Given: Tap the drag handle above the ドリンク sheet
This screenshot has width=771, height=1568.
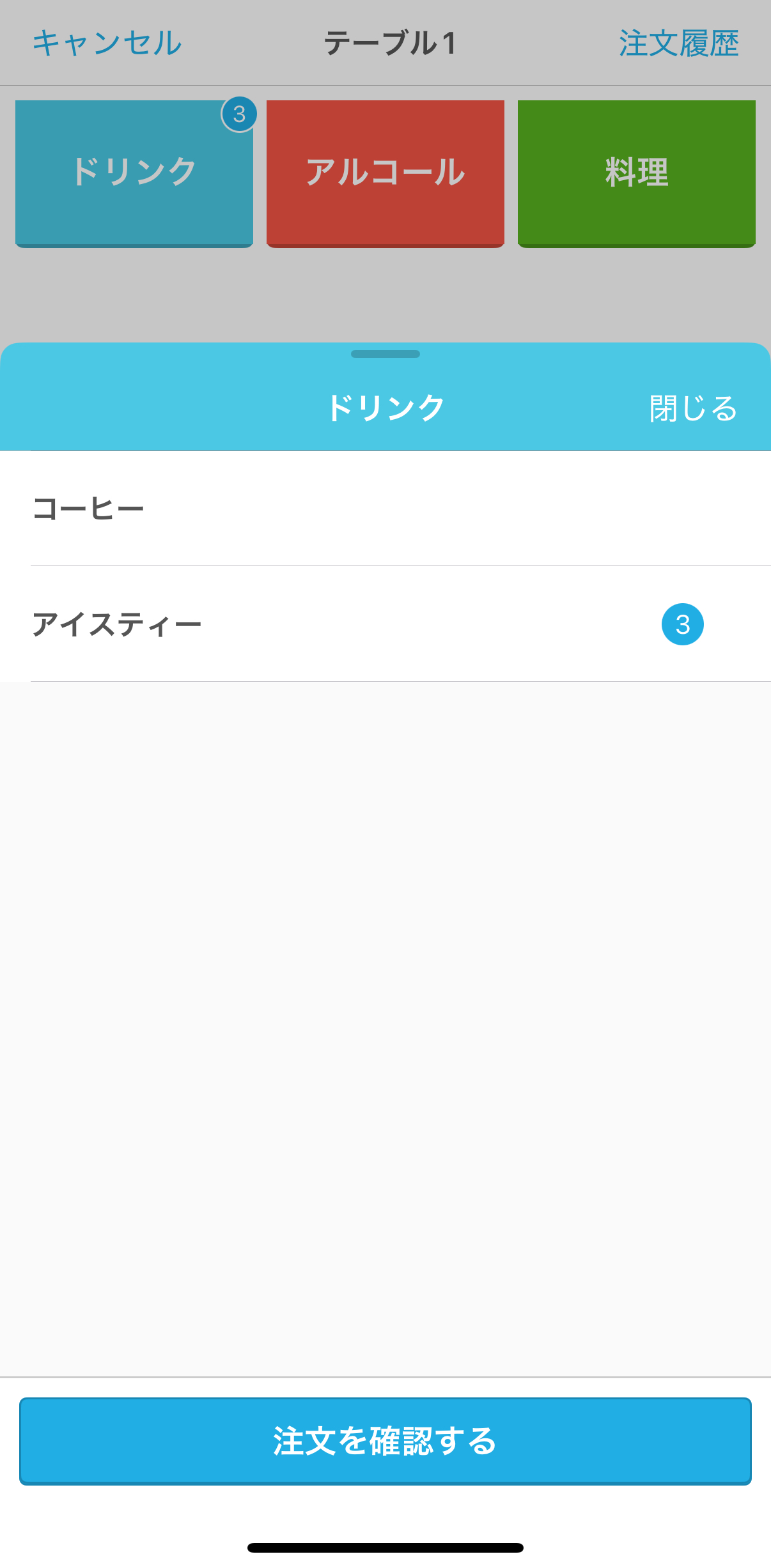Looking at the screenshot, I should (385, 352).
